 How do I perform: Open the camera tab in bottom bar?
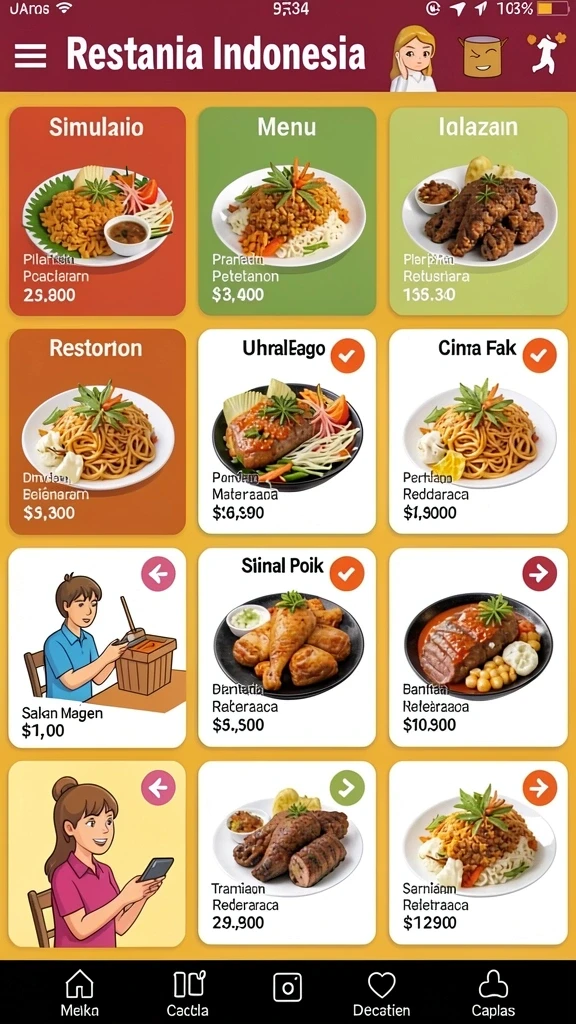tap(287, 987)
